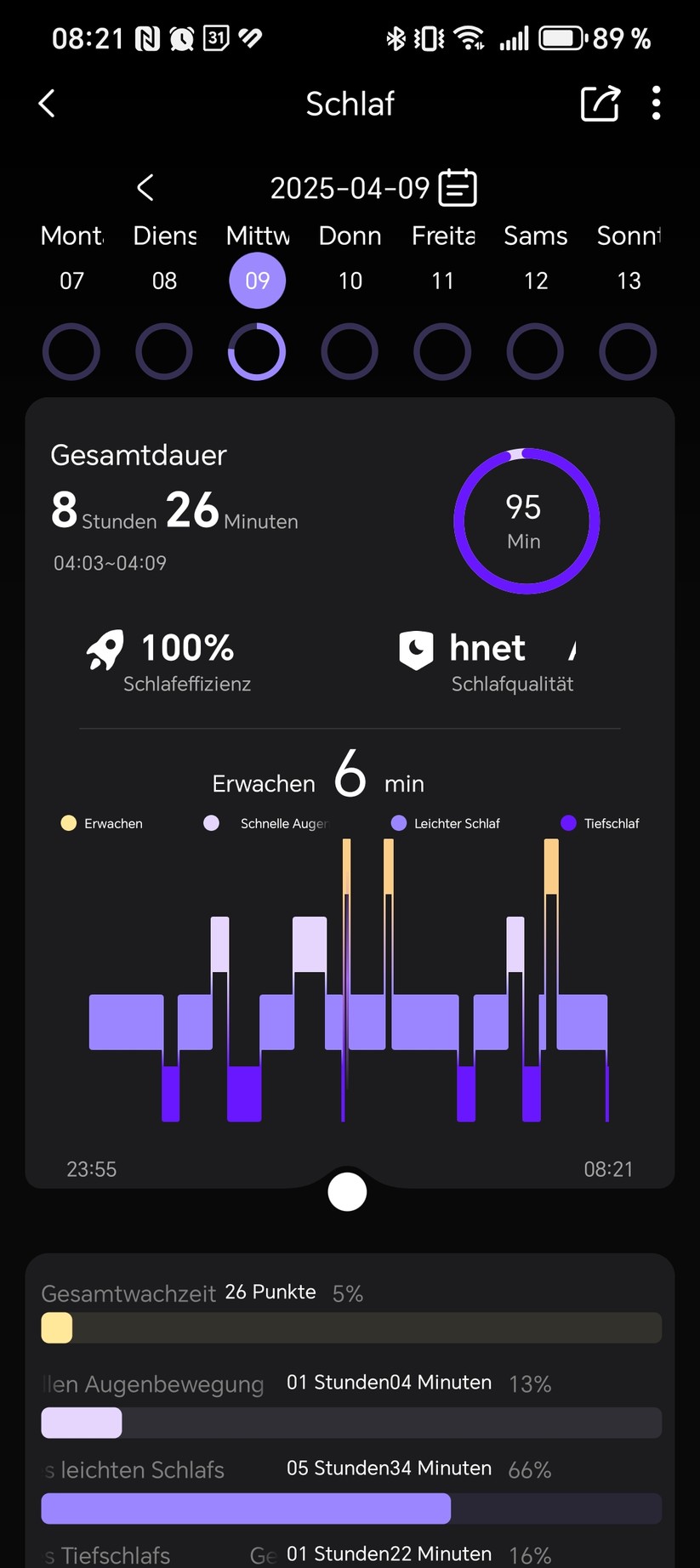Select Montag 07
Screen dimensions: 700x1568
71,281
